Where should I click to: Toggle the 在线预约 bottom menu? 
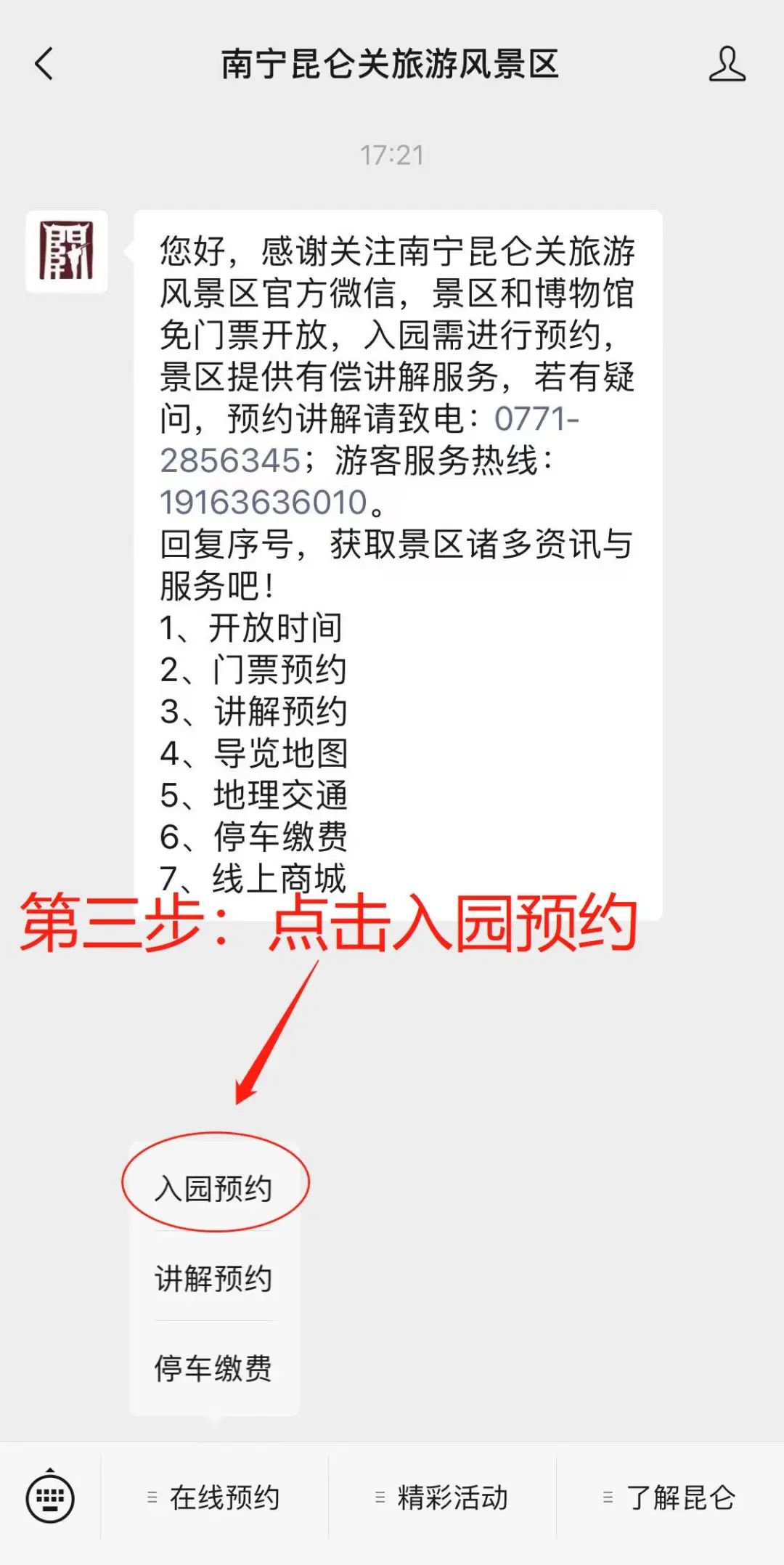coord(215,1497)
